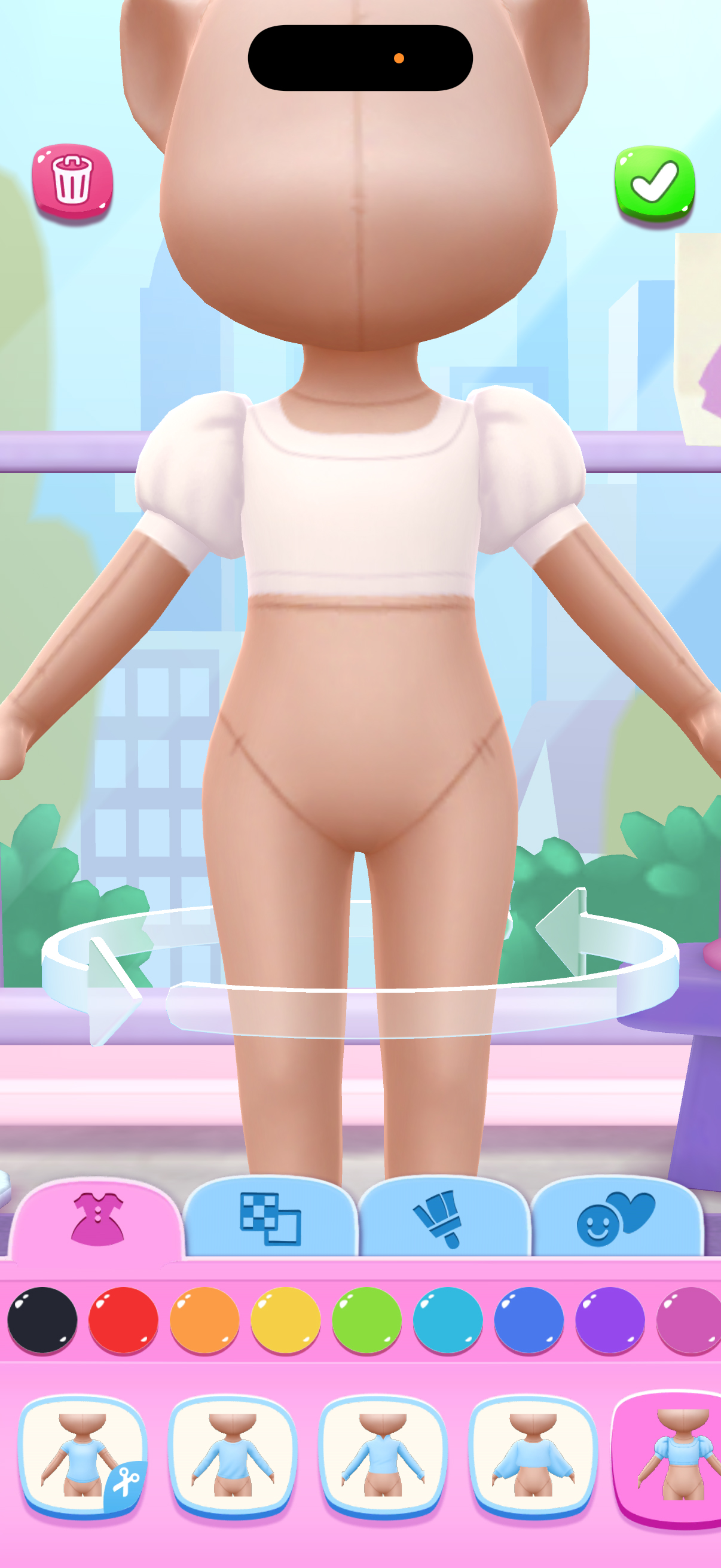Select the orange color swatch

click(204, 1319)
